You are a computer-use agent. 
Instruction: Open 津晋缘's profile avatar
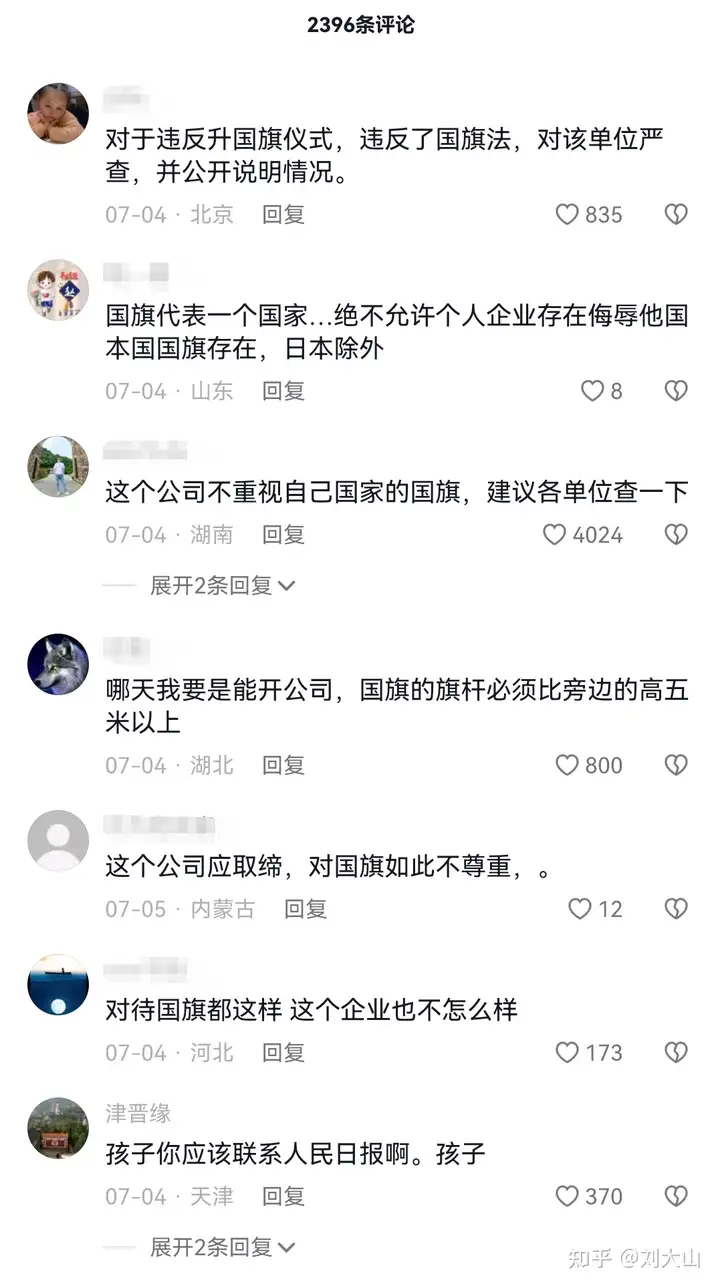point(58,1128)
